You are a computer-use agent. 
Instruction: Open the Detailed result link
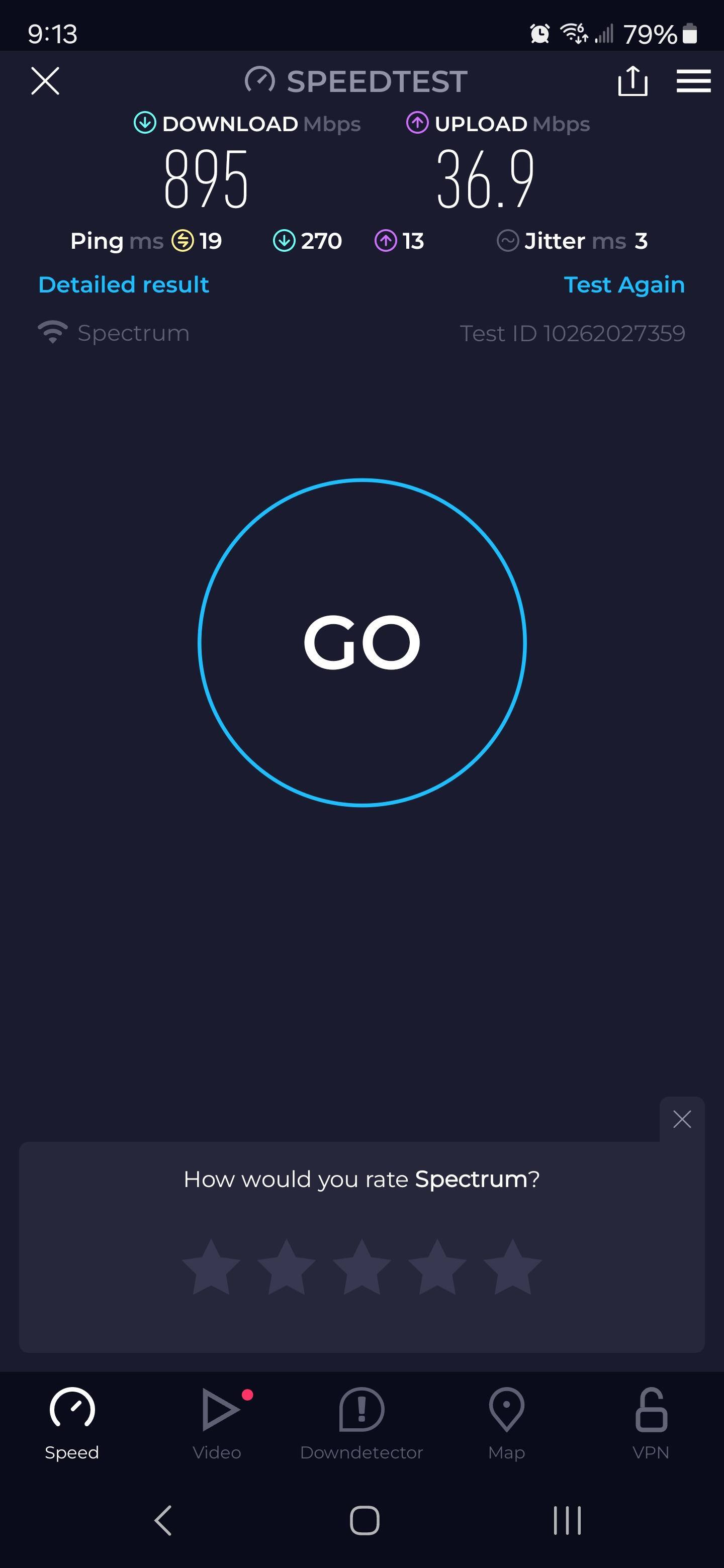click(x=124, y=285)
